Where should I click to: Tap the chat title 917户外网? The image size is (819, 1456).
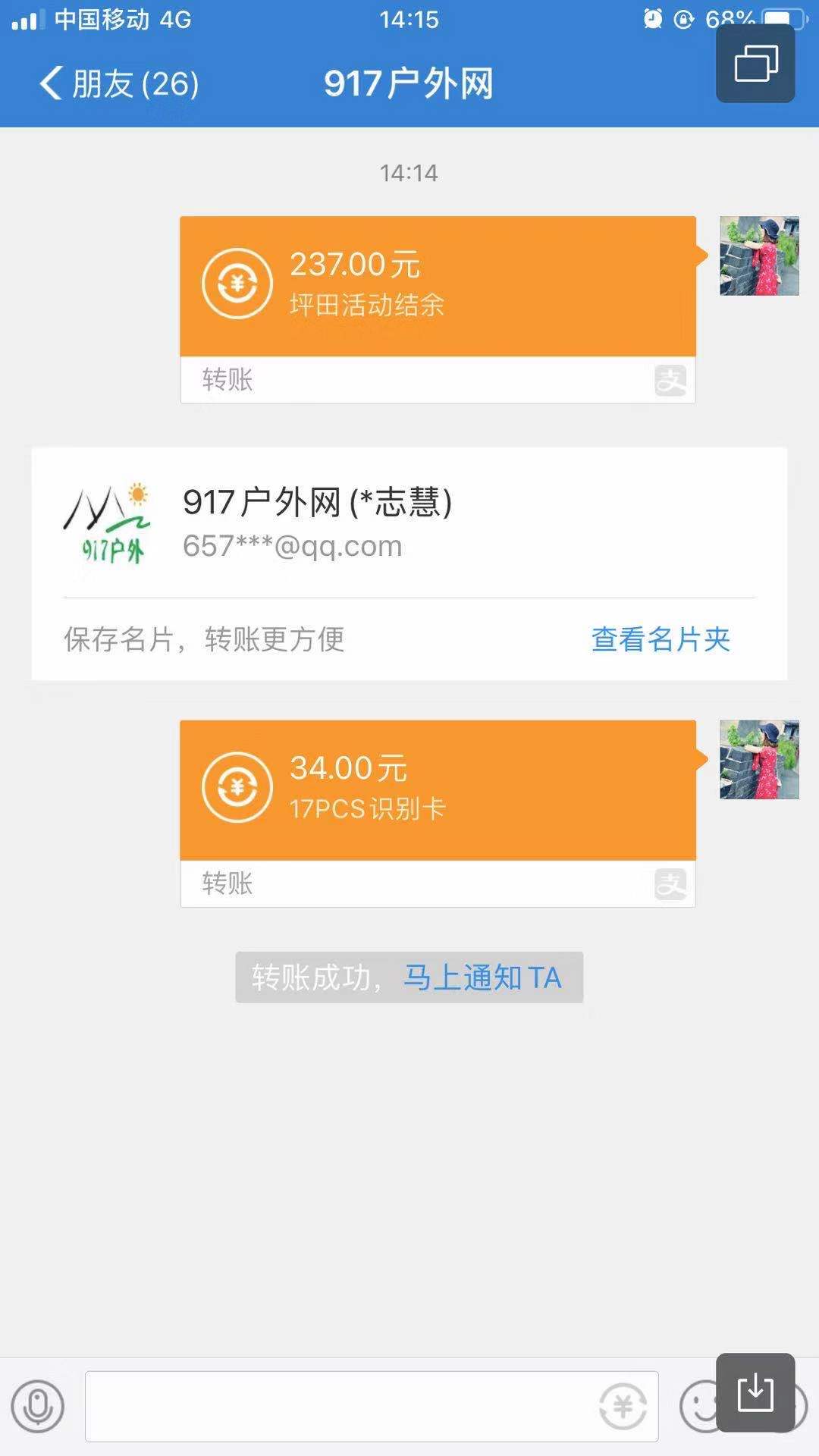tap(408, 85)
